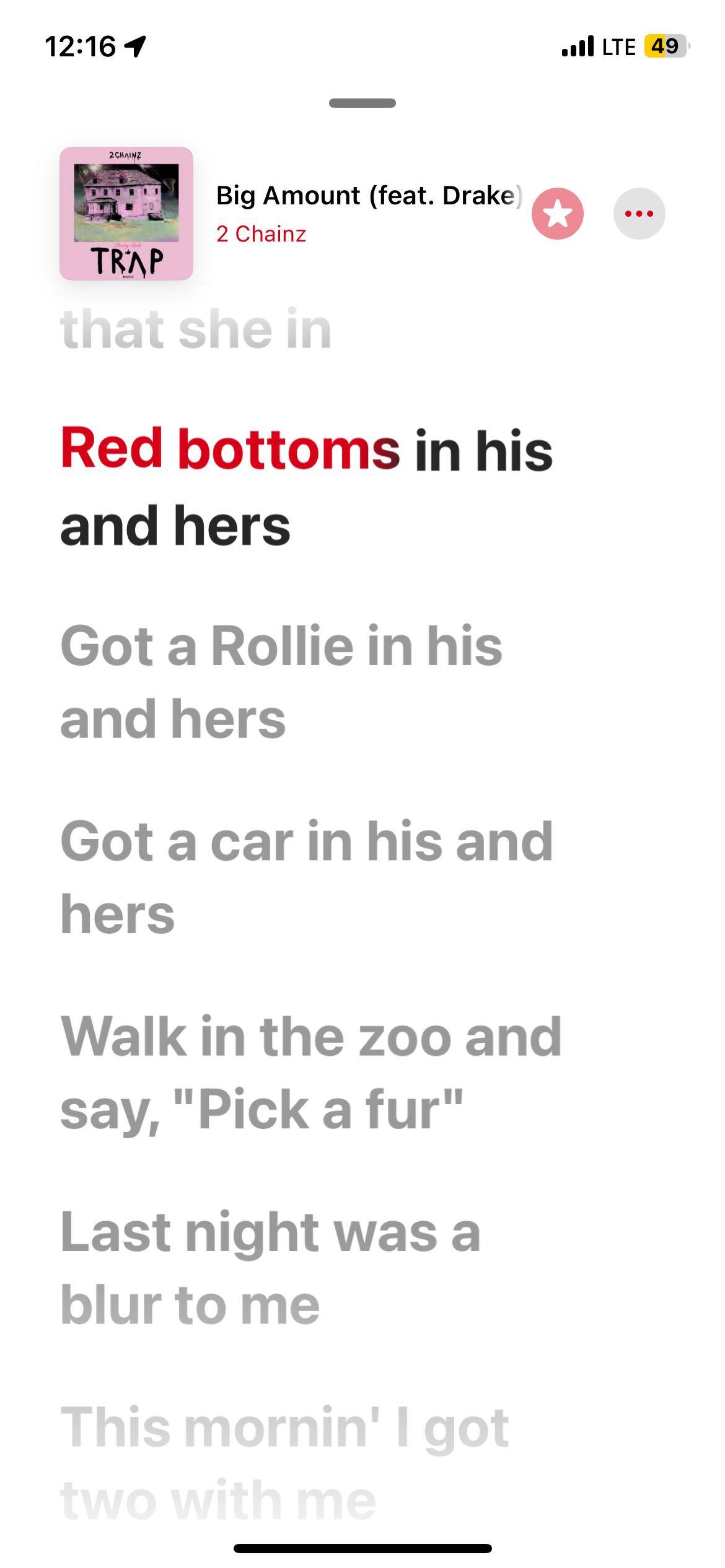Jump to lyric "This mornin' I got two with me"

coord(284,1463)
